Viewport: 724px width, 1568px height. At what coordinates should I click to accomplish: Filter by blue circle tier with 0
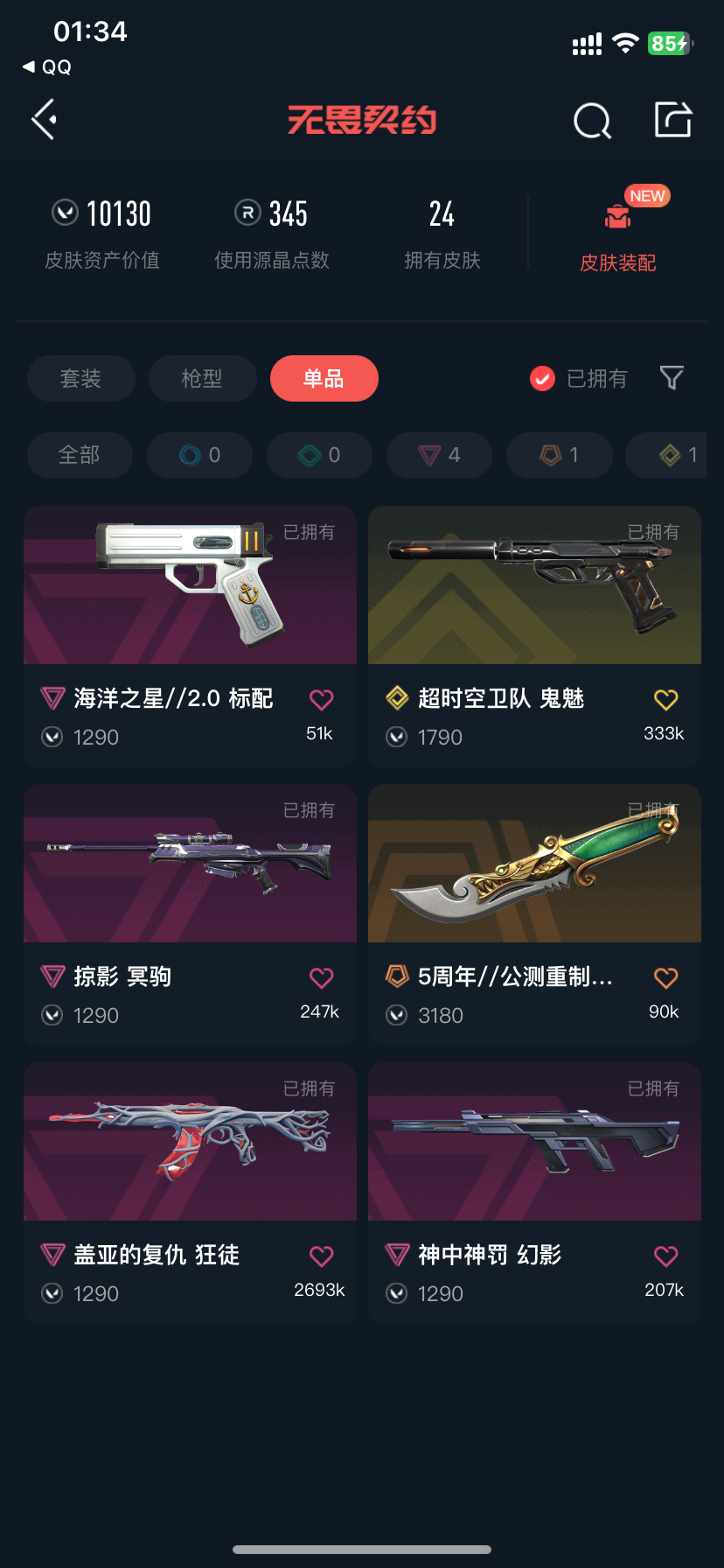199,455
